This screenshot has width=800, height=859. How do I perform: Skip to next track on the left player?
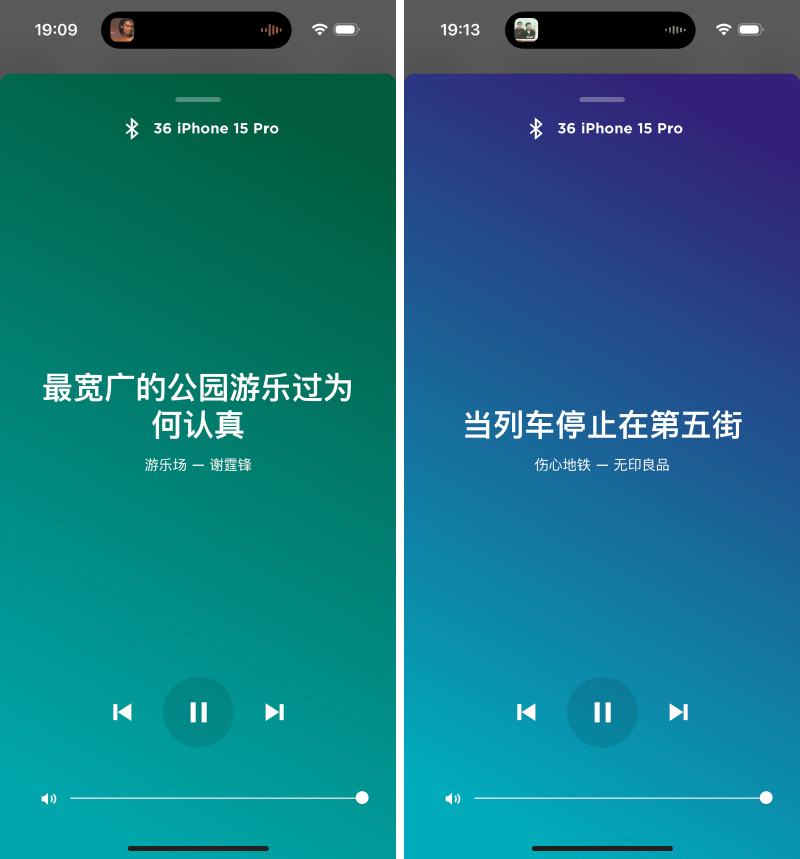point(274,712)
